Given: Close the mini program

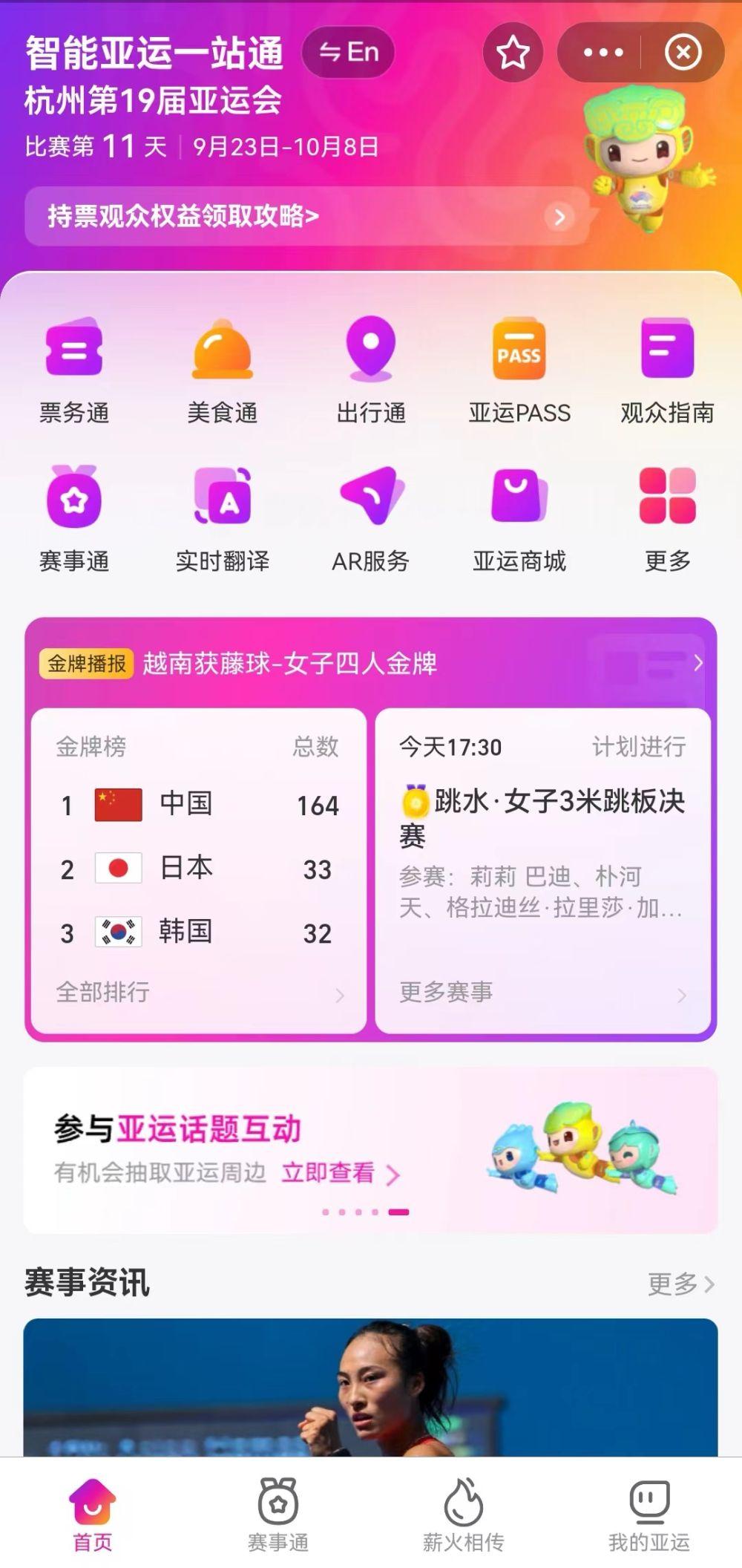Looking at the screenshot, I should coord(683,53).
